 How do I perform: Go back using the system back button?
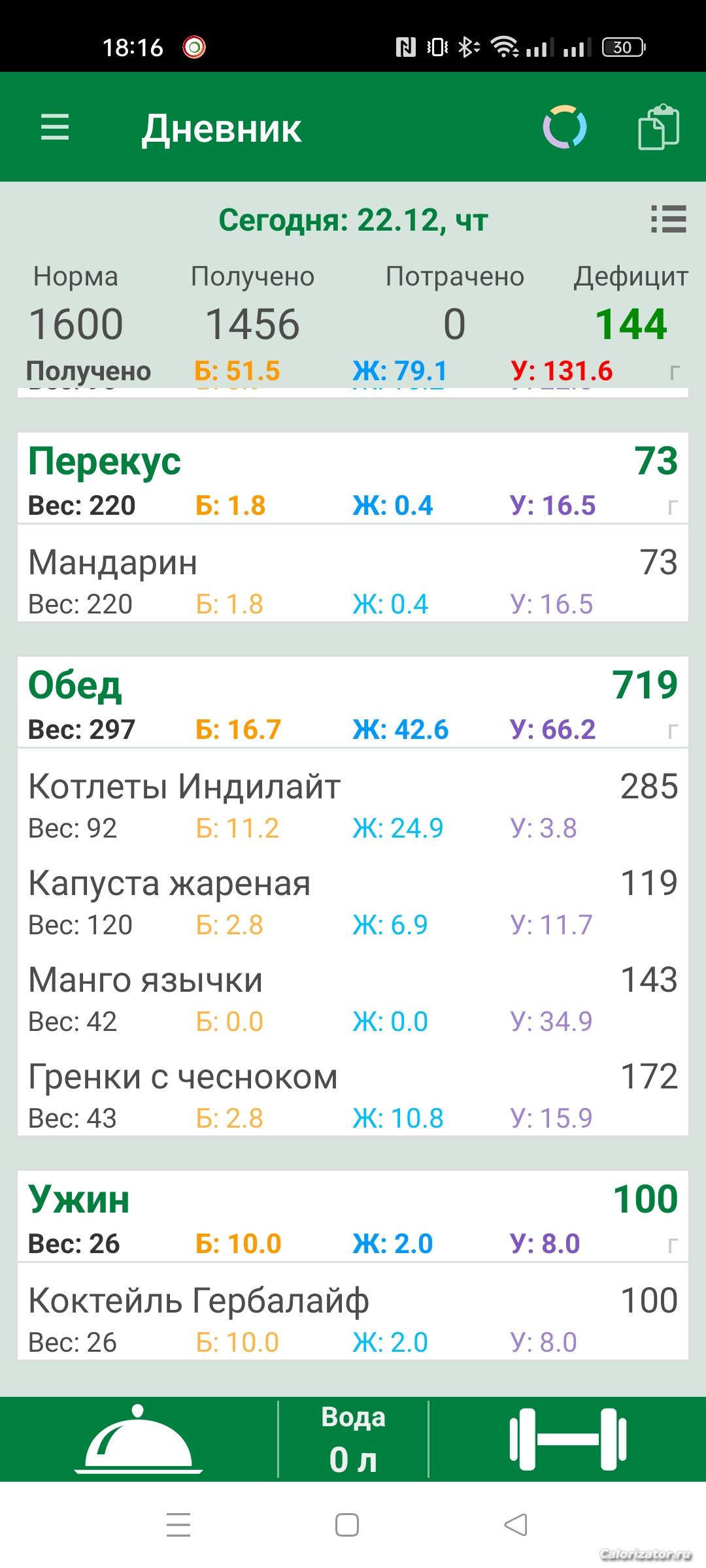pyautogui.click(x=516, y=1525)
